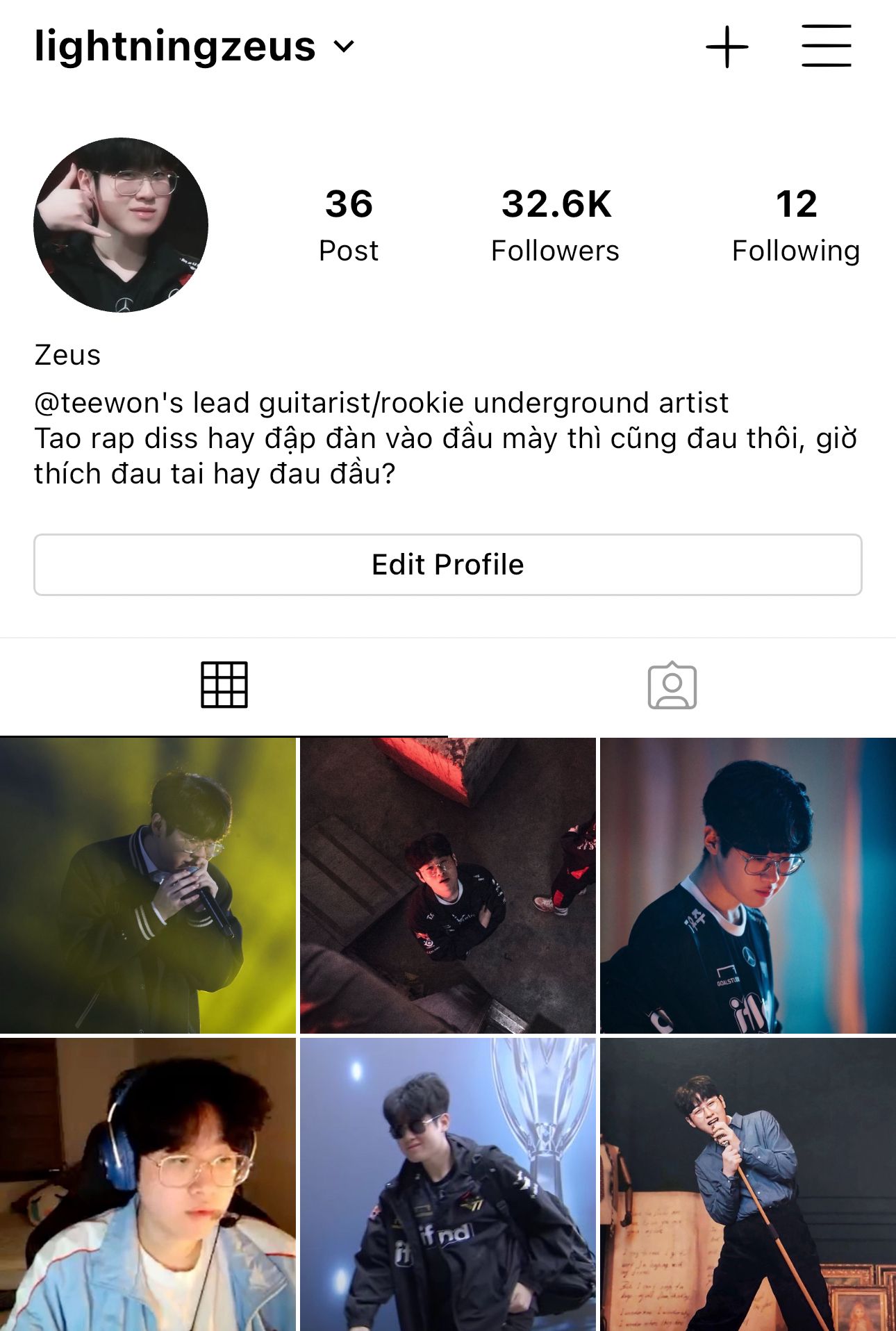This screenshot has height=1331, width=896.
Task: Switch to the tagged photos tab
Action: point(672,686)
